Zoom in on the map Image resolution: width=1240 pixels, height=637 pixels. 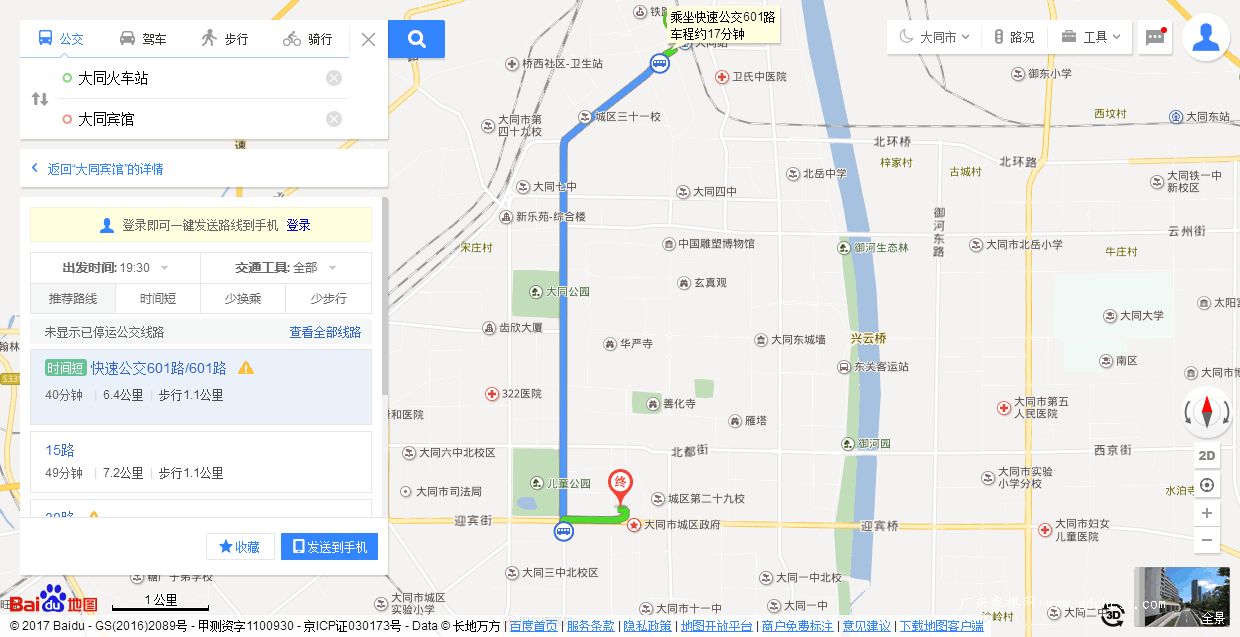tap(1207, 513)
